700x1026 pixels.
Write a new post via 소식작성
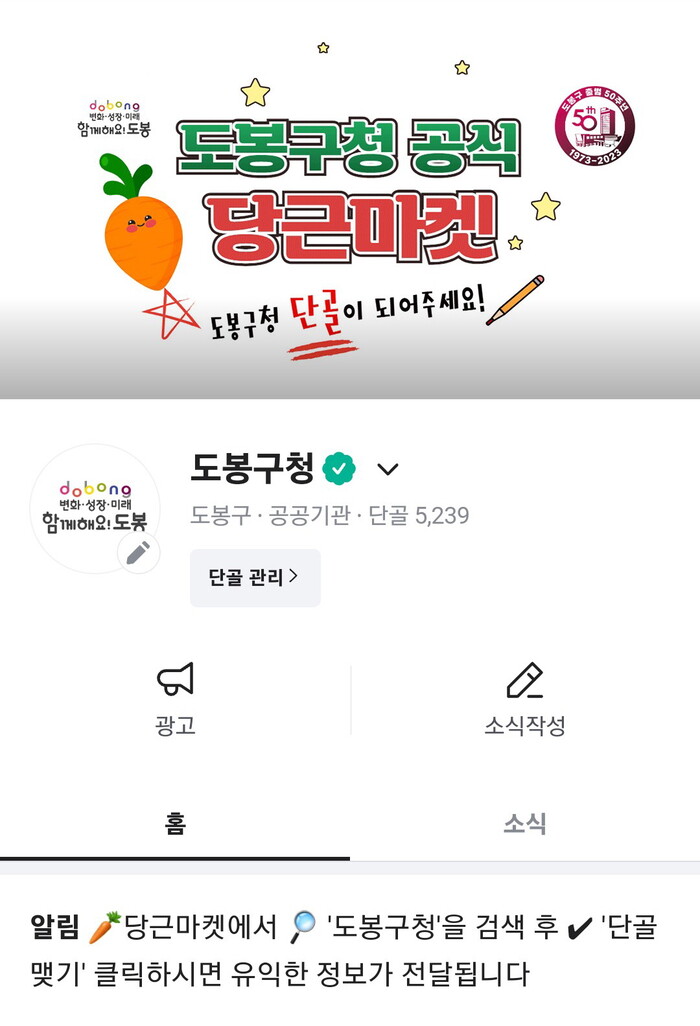tap(525, 699)
